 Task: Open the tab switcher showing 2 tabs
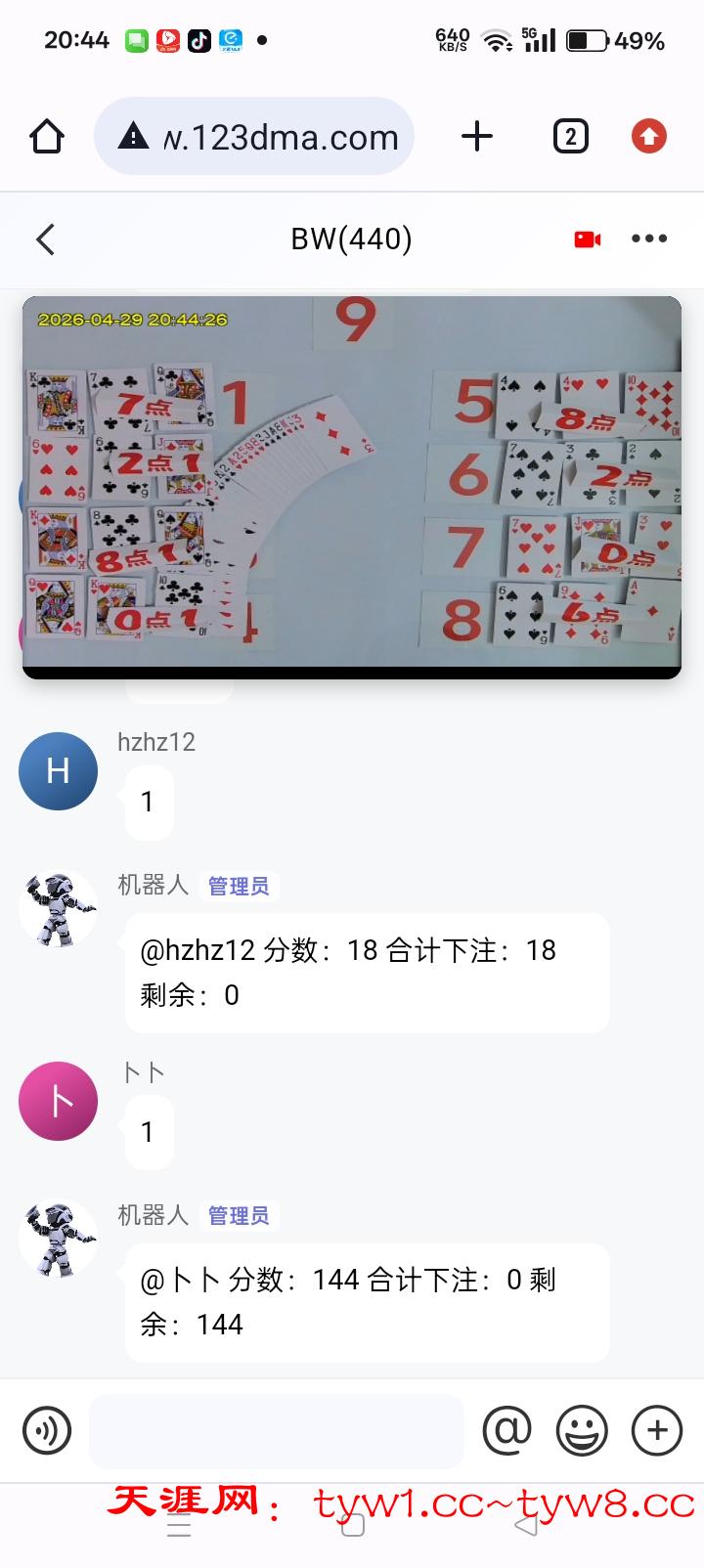pos(570,136)
